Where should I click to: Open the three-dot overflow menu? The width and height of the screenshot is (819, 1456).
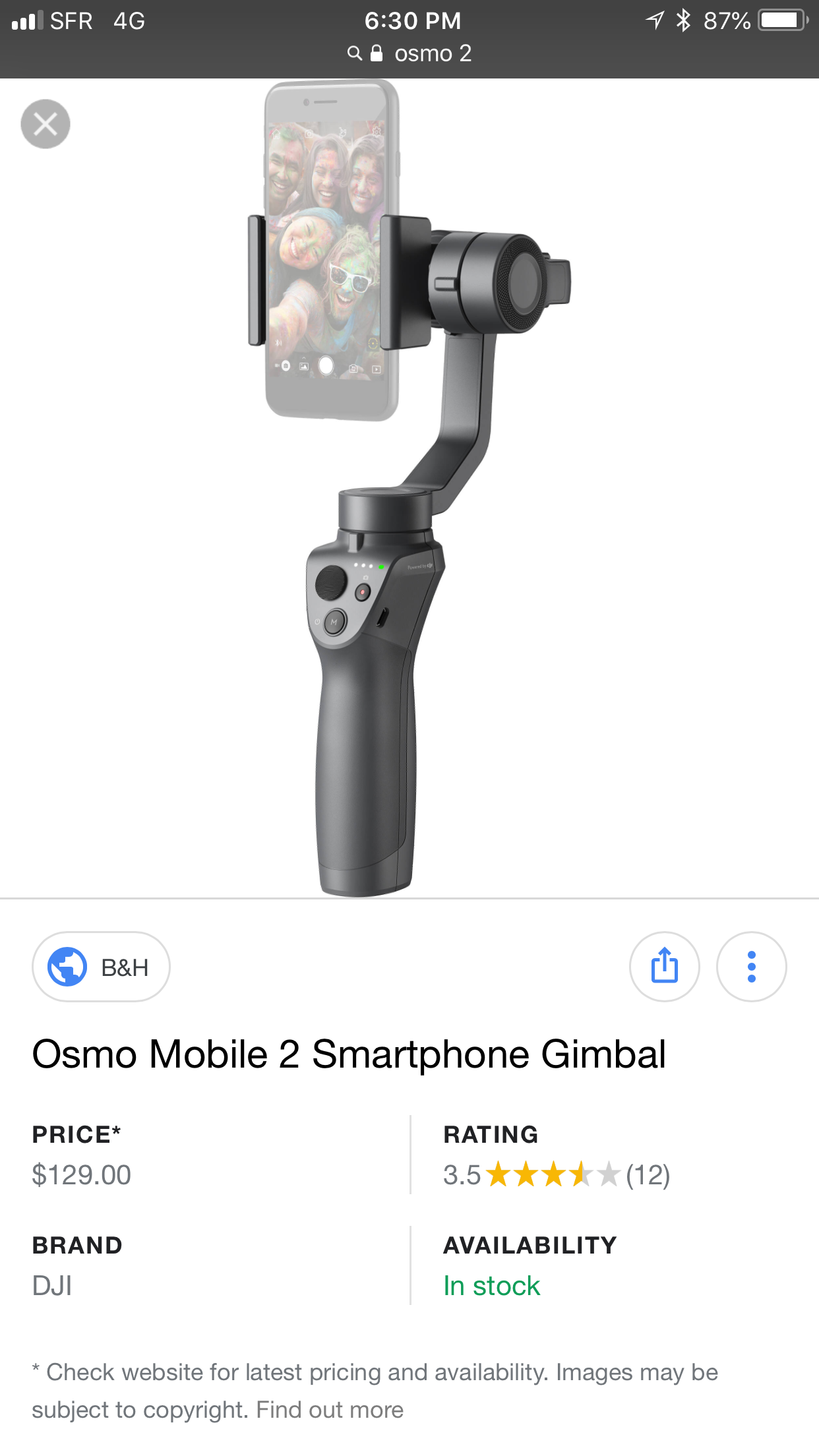coord(751,967)
